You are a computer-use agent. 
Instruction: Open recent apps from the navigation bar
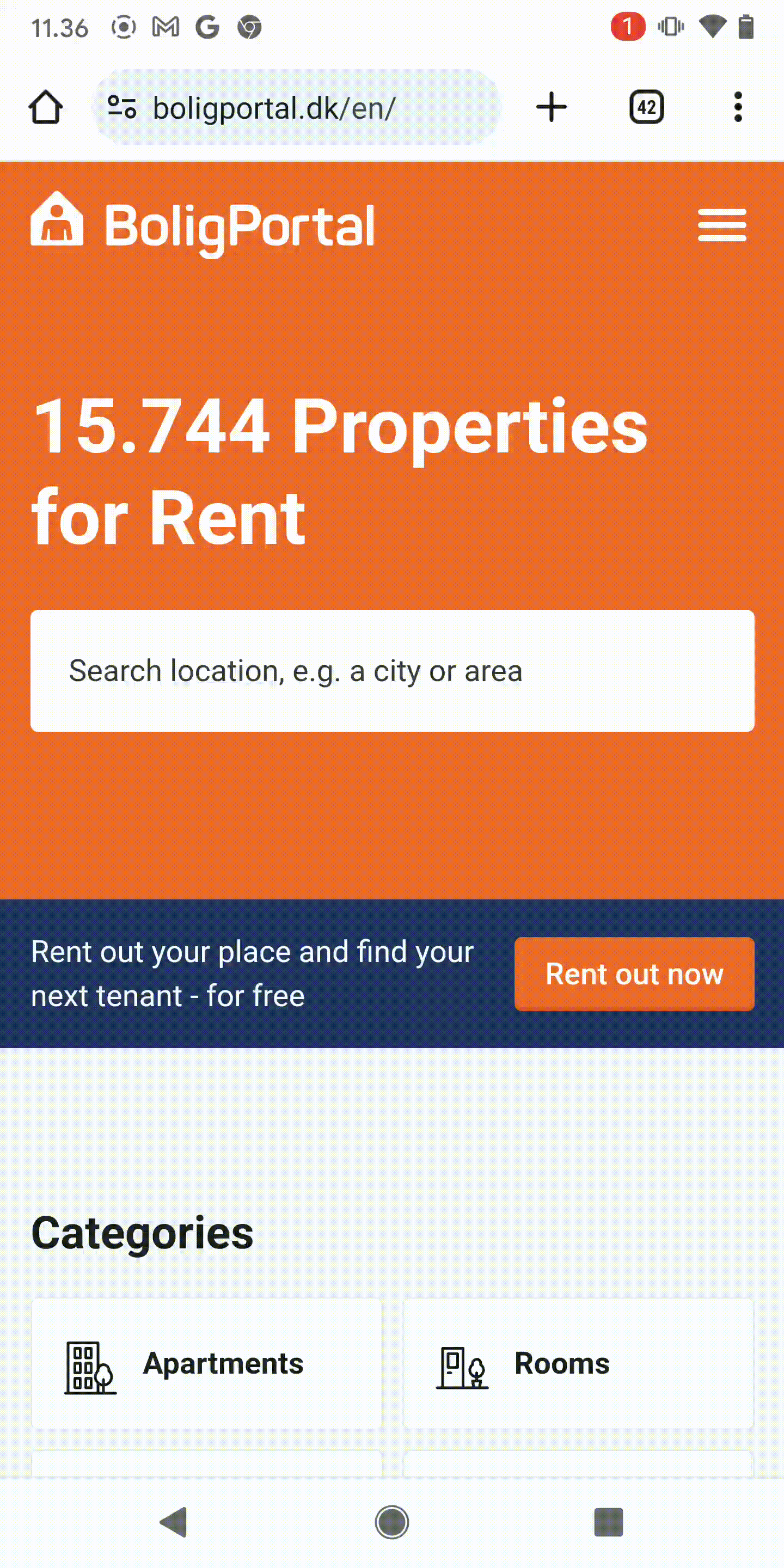click(609, 1522)
